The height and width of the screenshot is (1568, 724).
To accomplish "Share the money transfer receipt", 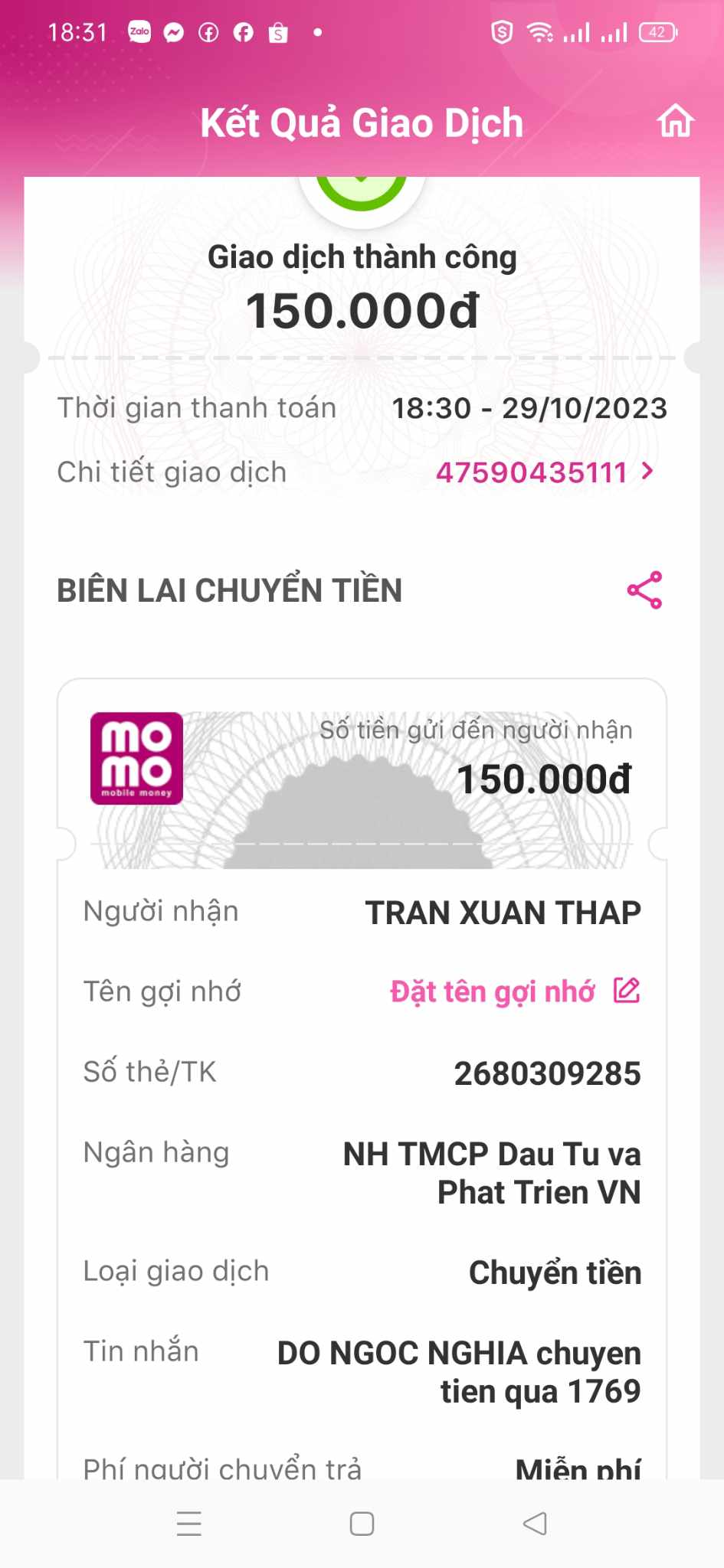I will 644,590.
